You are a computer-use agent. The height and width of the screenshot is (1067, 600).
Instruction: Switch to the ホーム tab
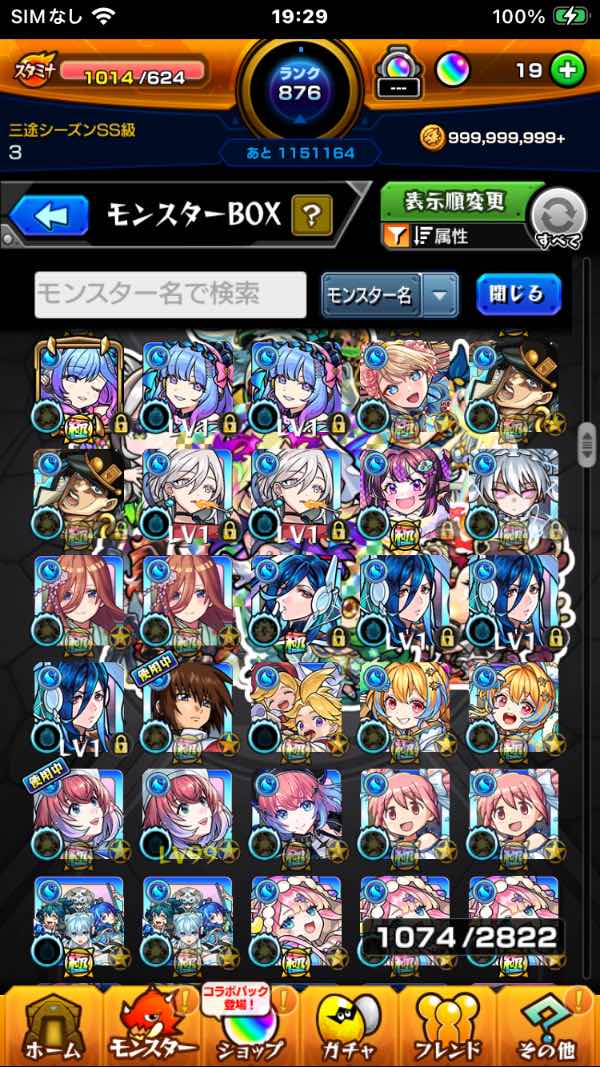coord(50,1025)
